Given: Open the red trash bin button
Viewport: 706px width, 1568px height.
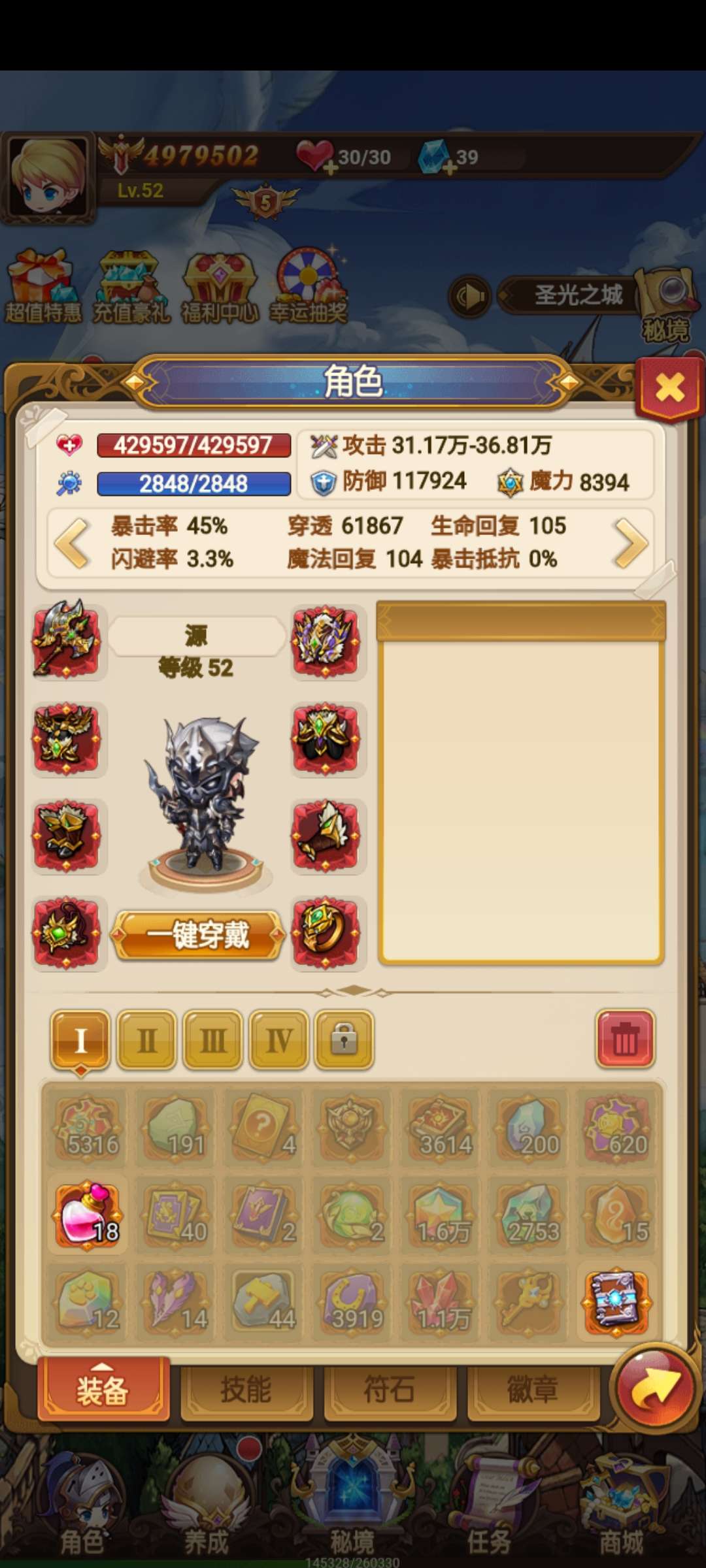Looking at the screenshot, I should tap(625, 1039).
